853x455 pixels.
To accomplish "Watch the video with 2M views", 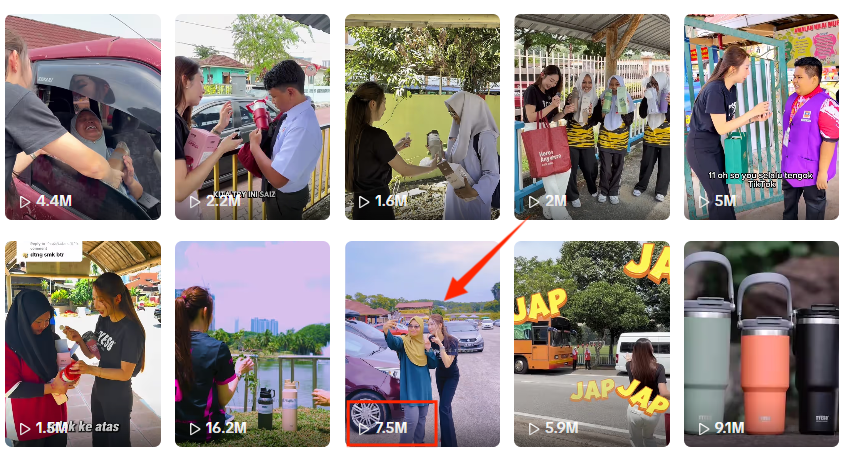I will [x=592, y=116].
